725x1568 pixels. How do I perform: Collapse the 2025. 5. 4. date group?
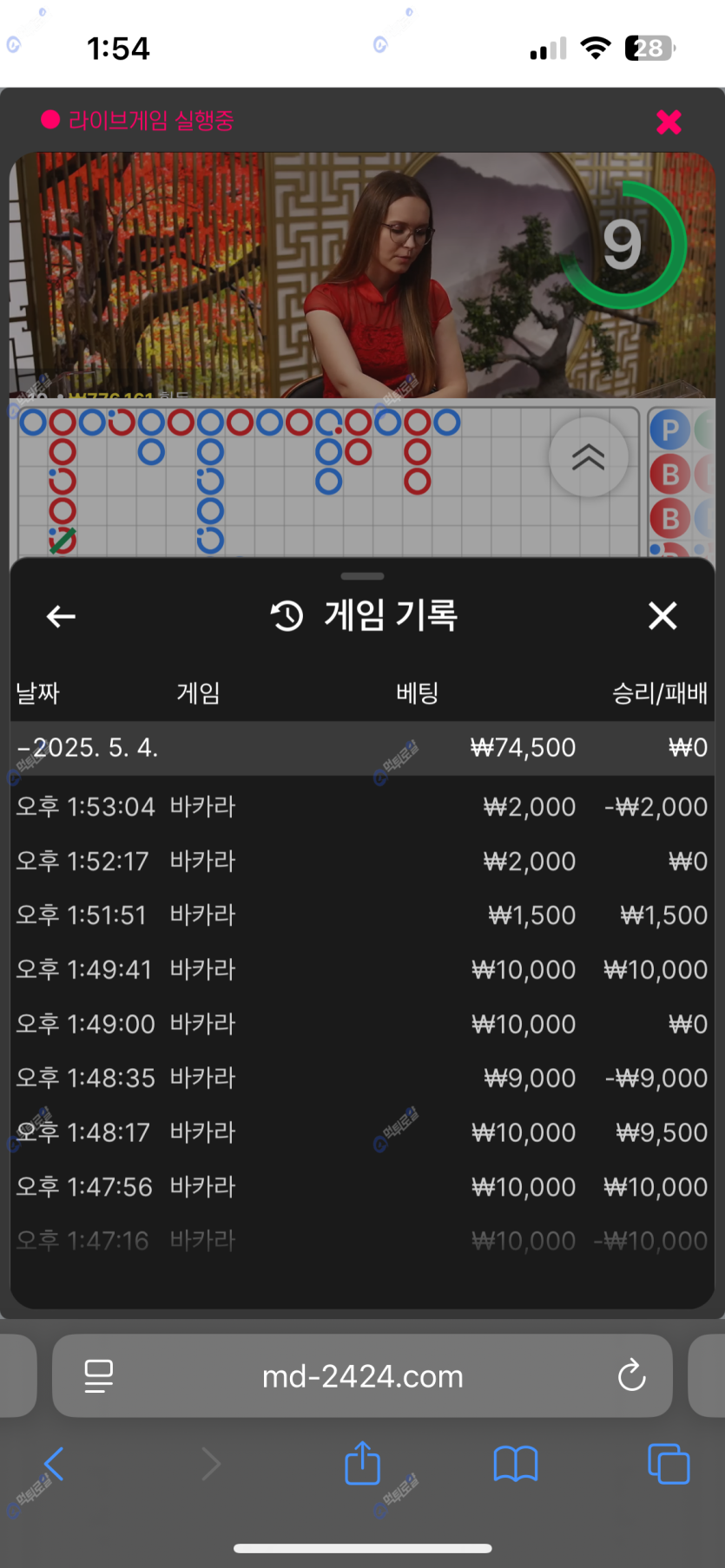click(x=87, y=748)
